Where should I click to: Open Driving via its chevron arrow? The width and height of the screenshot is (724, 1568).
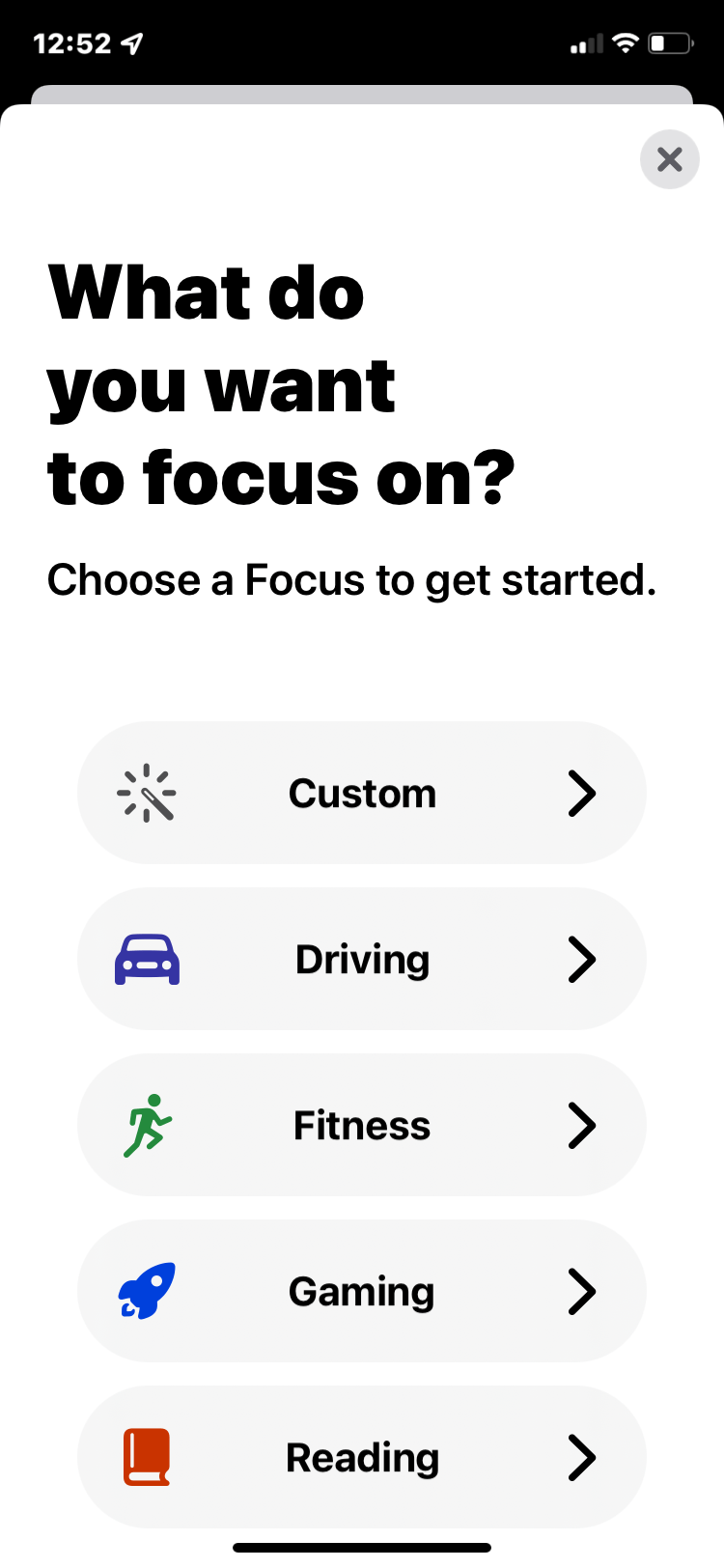pyautogui.click(x=582, y=959)
